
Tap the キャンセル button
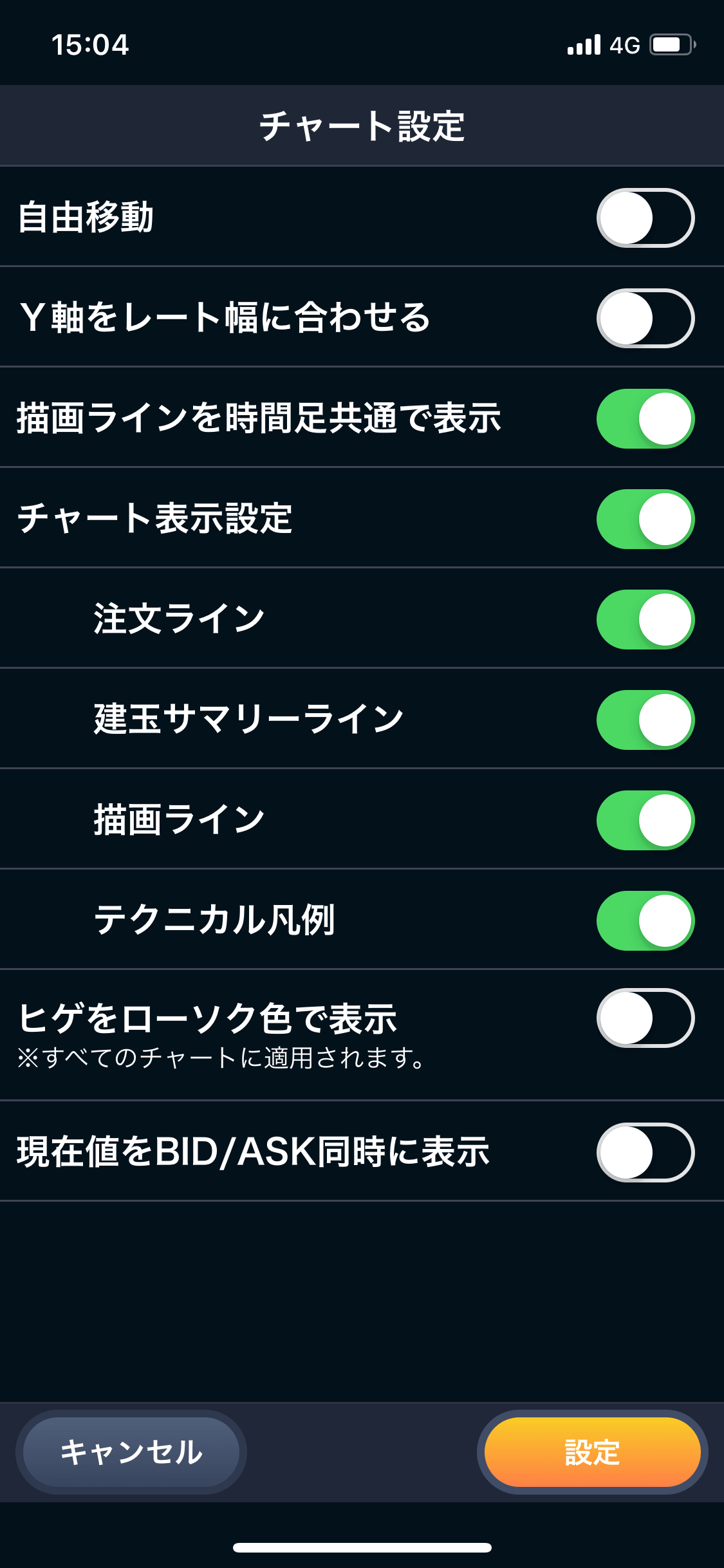pos(131,1452)
